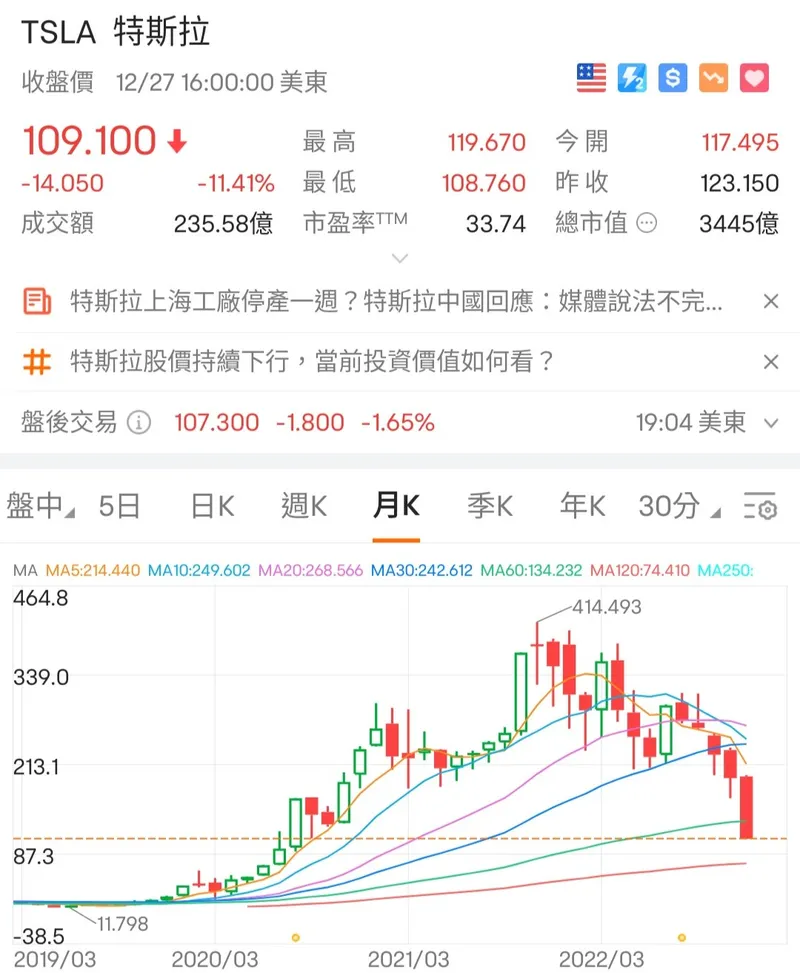Open news about 特斯拉上海工廠停產一週
This screenshot has height=973, width=800.
pyautogui.click(x=395, y=301)
